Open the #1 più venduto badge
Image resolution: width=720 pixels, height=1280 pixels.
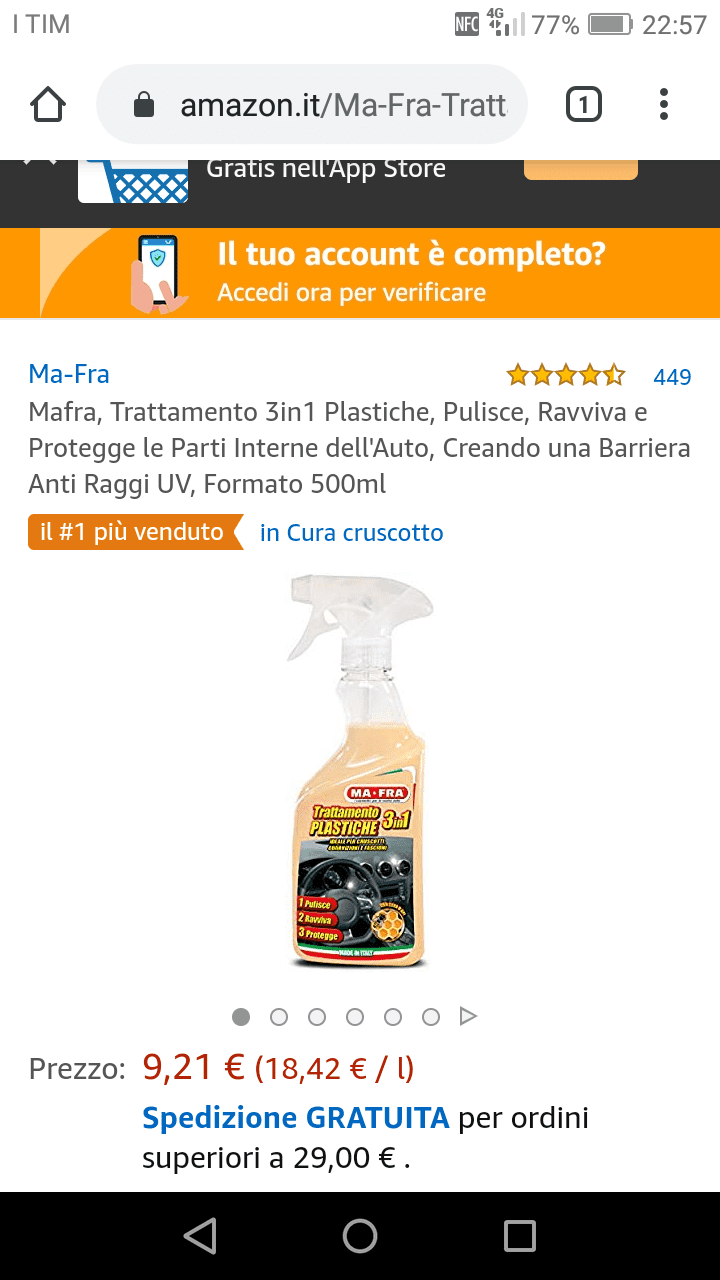coord(132,532)
